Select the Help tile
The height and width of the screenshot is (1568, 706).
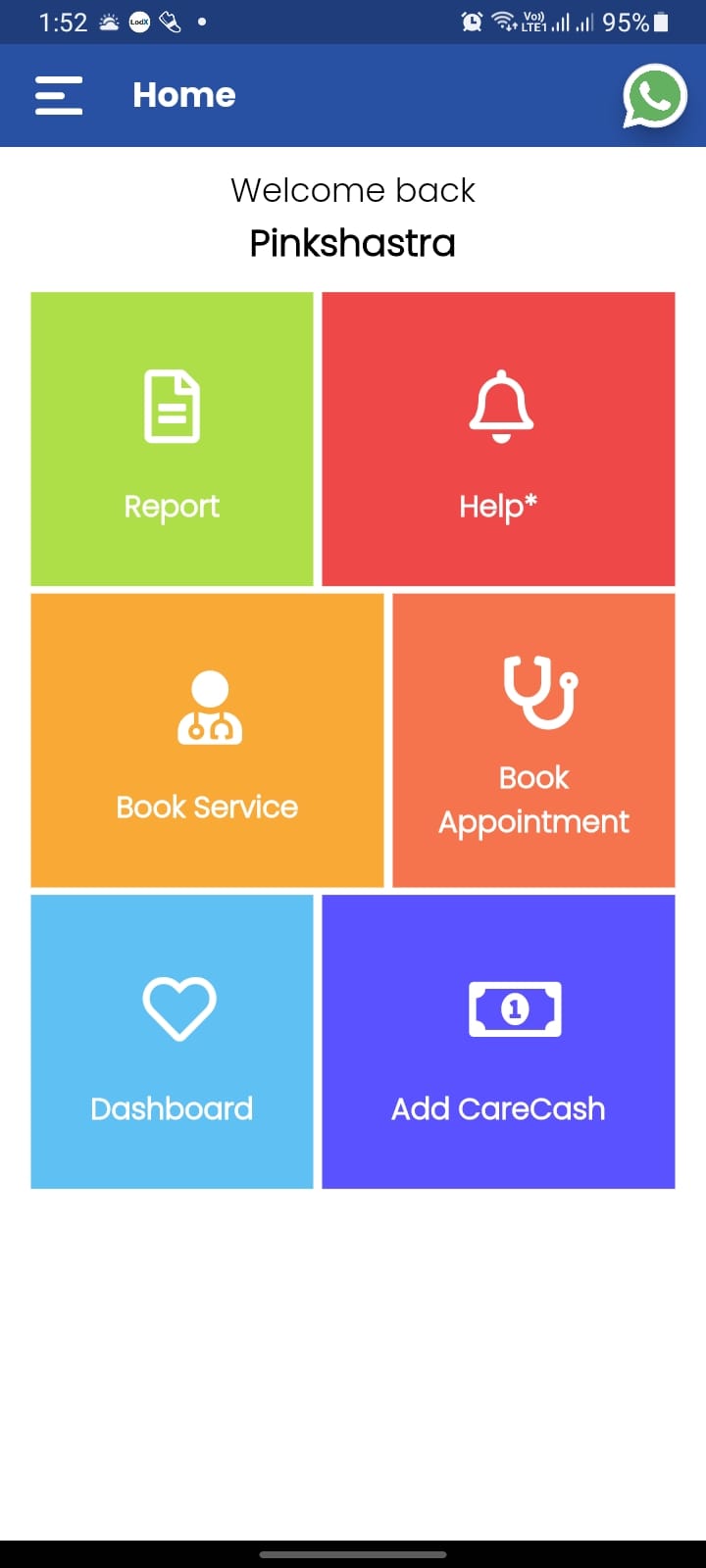(x=498, y=439)
